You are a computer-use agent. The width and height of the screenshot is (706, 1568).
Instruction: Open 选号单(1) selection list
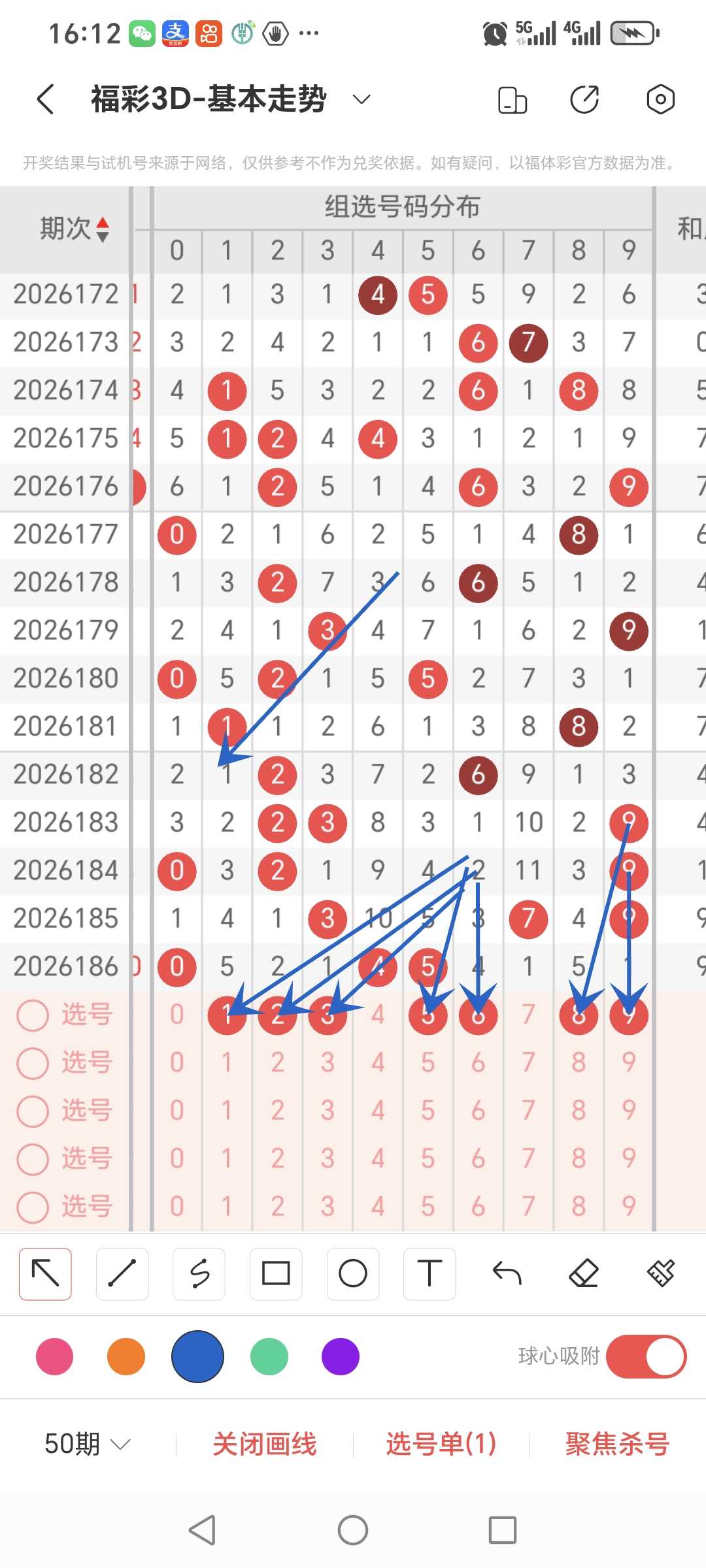(441, 1444)
